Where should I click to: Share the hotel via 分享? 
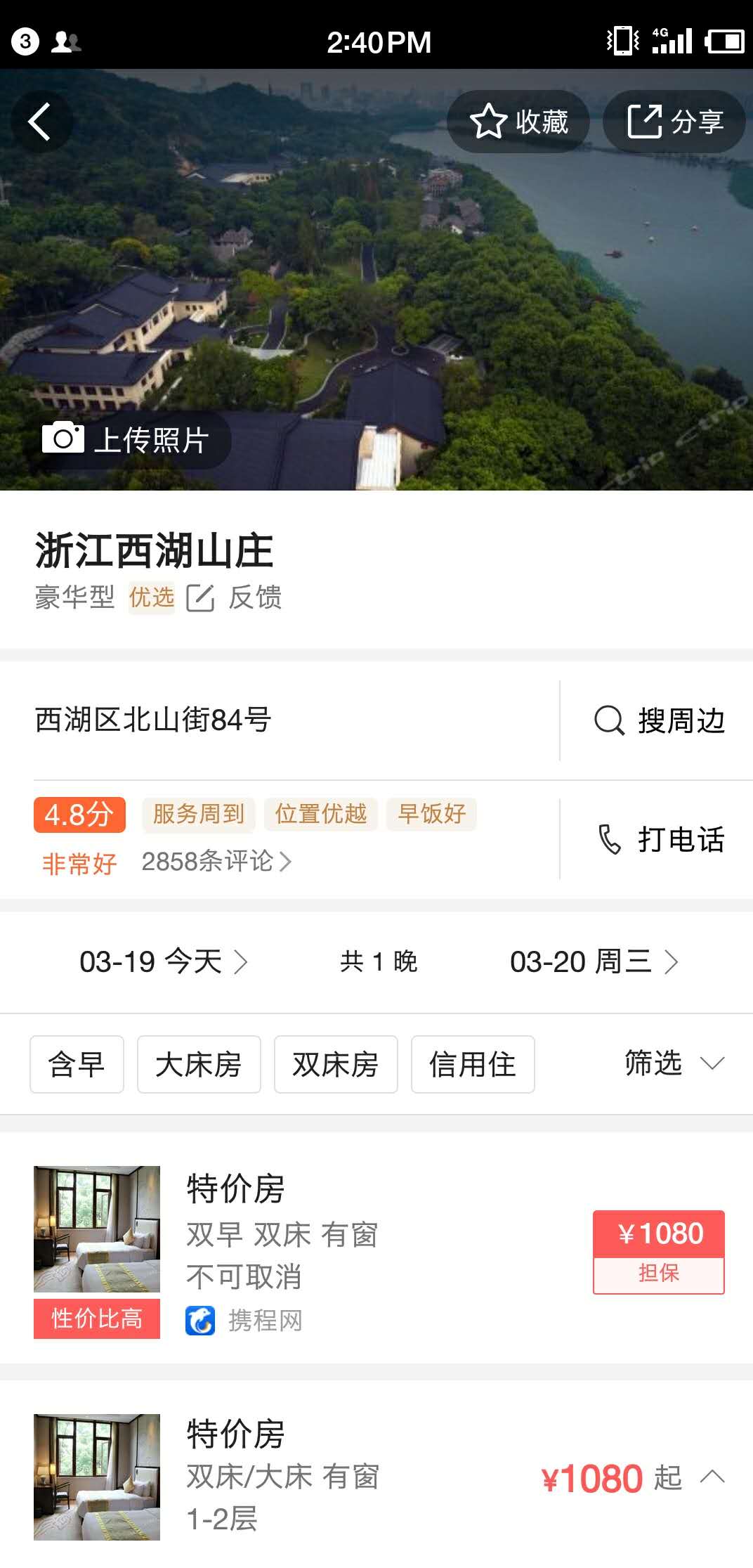674,122
